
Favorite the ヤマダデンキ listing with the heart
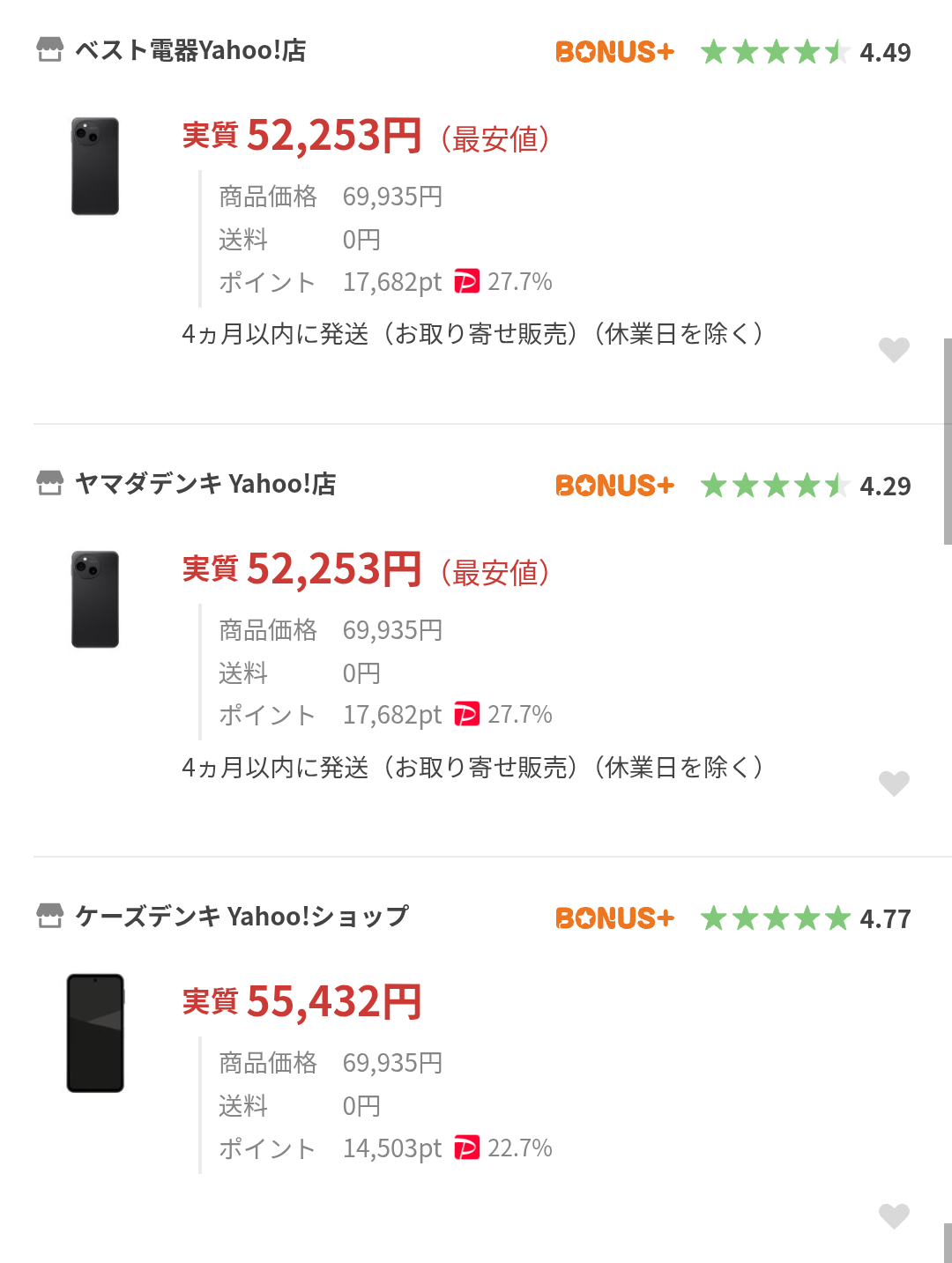894,783
